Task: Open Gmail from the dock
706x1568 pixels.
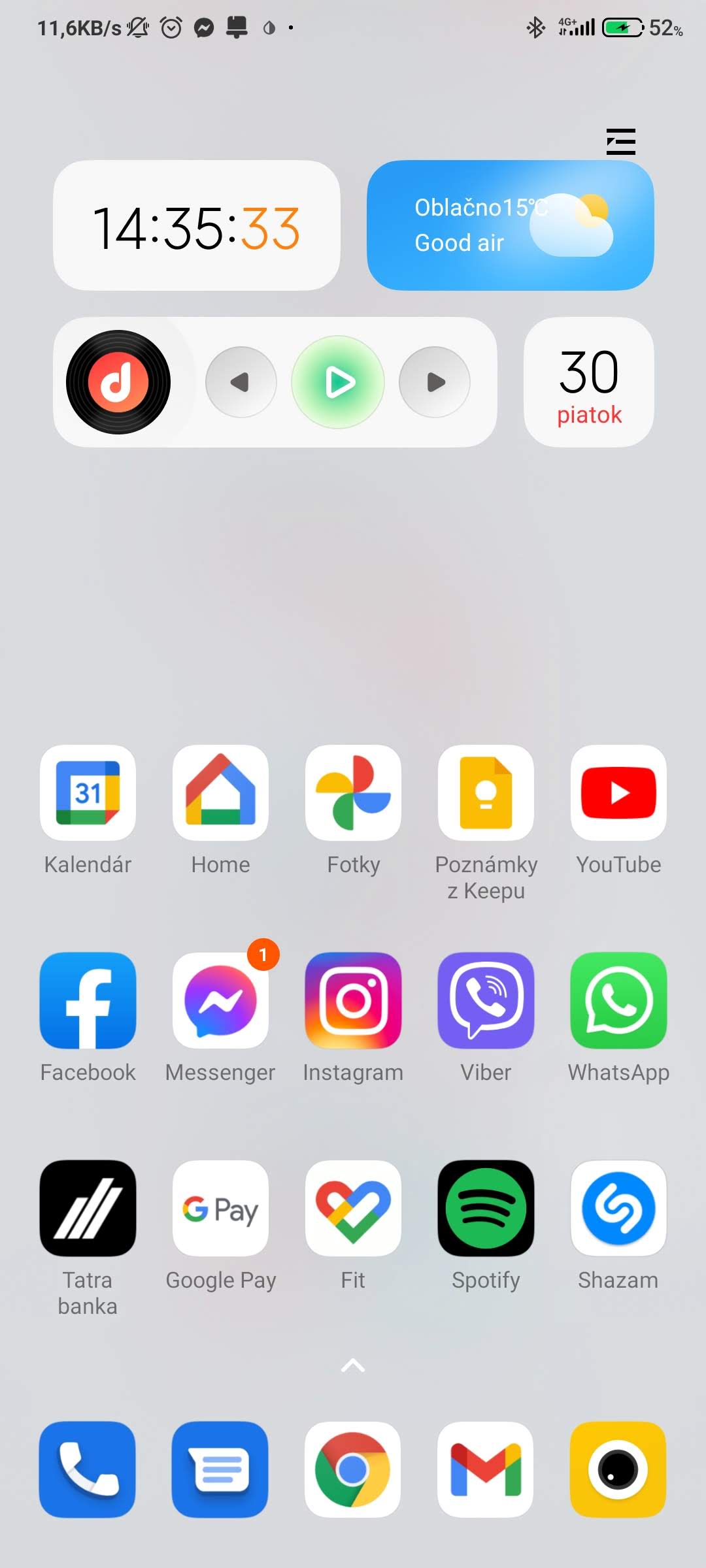Action: click(x=486, y=1470)
